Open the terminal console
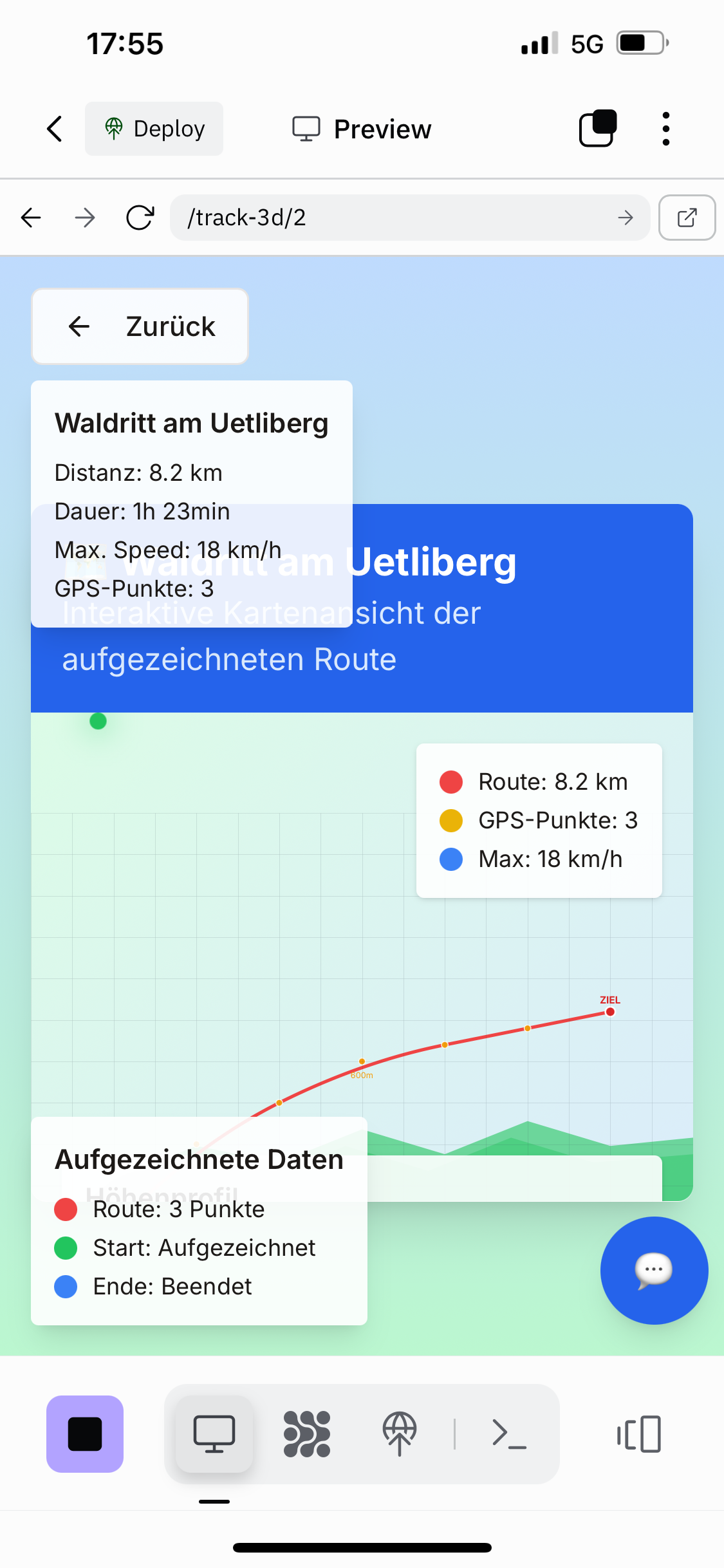Screen dimensions: 724x1568 tap(509, 1433)
